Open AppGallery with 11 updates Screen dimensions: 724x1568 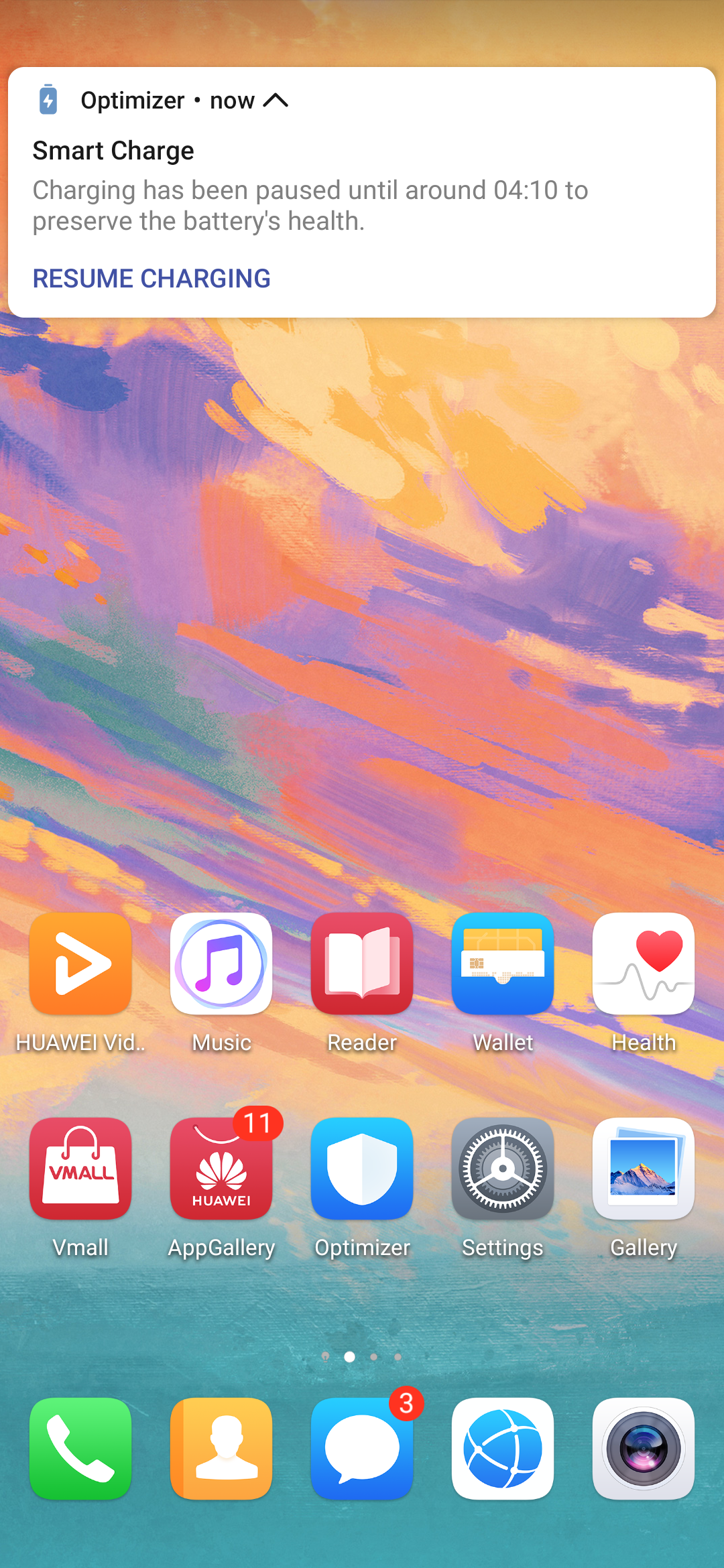(221, 1169)
